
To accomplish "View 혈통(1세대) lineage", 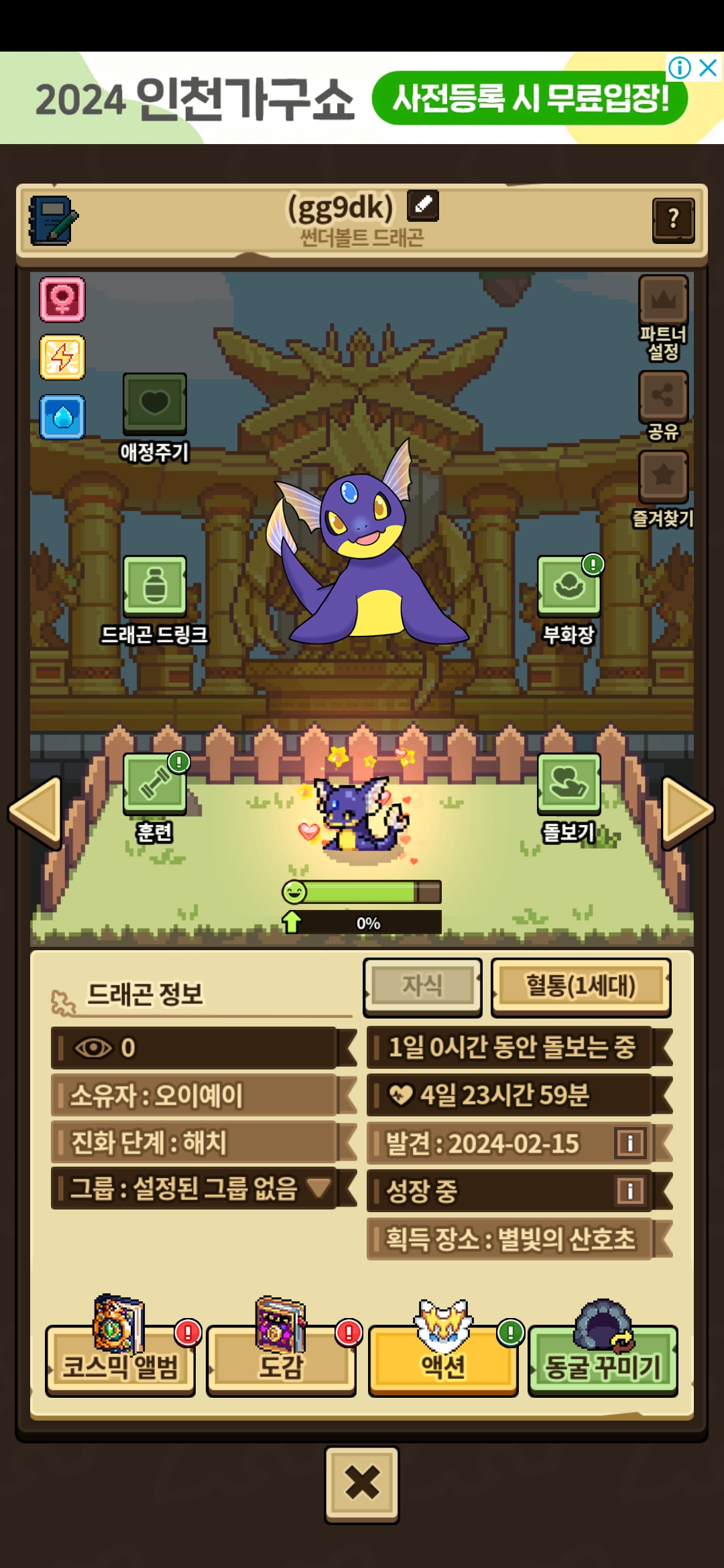I will click(x=581, y=986).
